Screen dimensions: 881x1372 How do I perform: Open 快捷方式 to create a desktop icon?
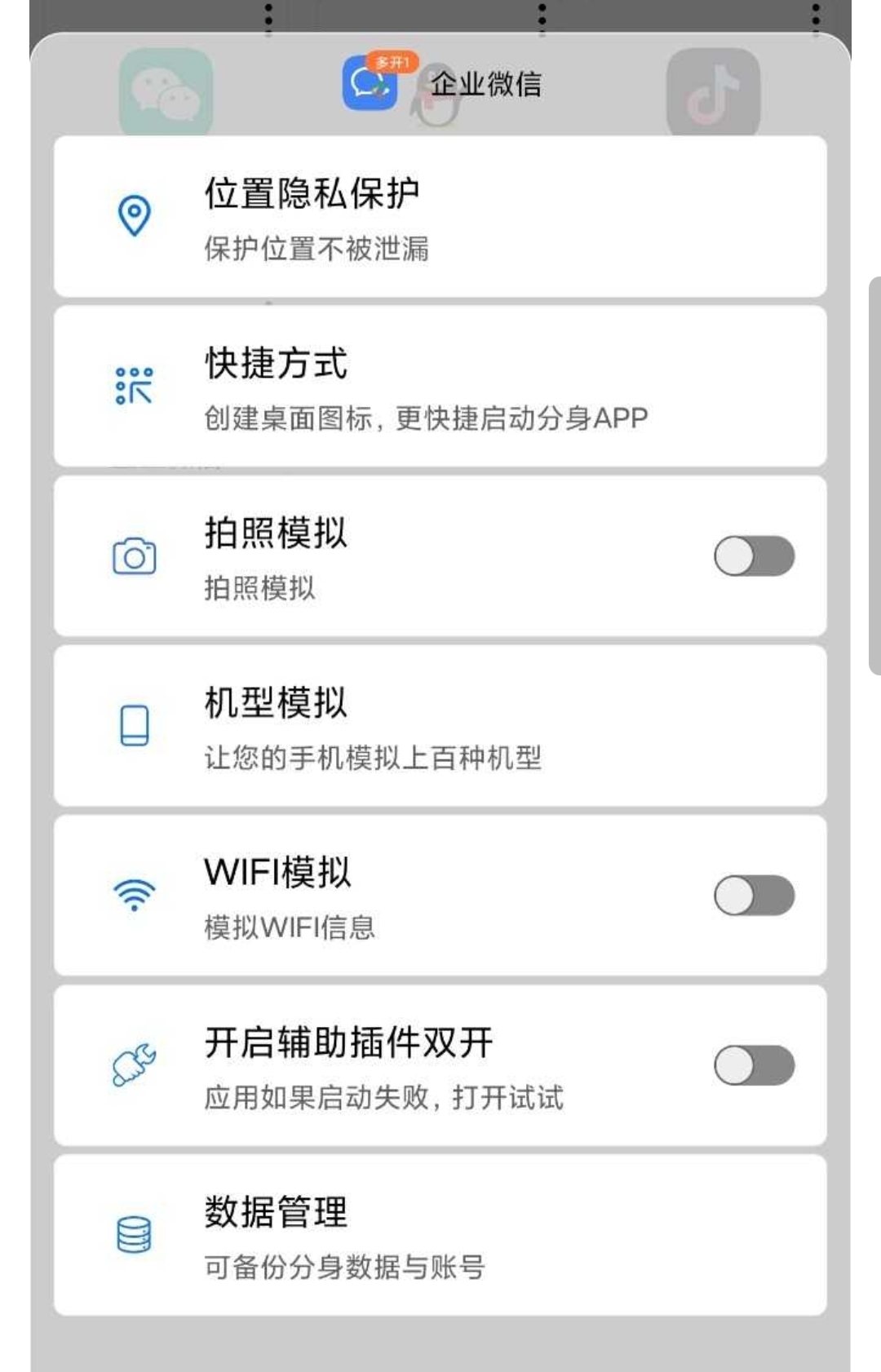pos(440,383)
